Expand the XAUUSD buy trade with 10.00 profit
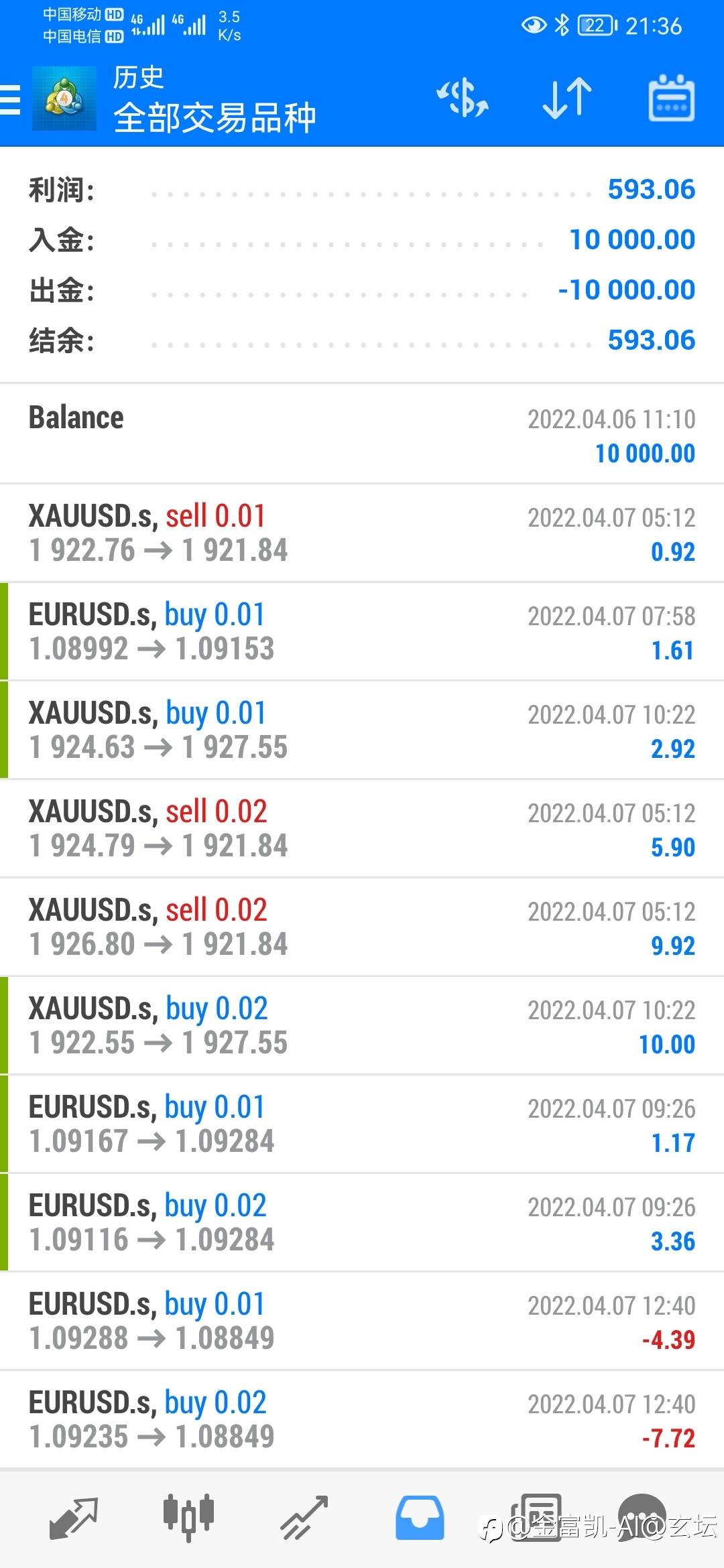Screen dimensions: 724x1568 [x=362, y=1025]
